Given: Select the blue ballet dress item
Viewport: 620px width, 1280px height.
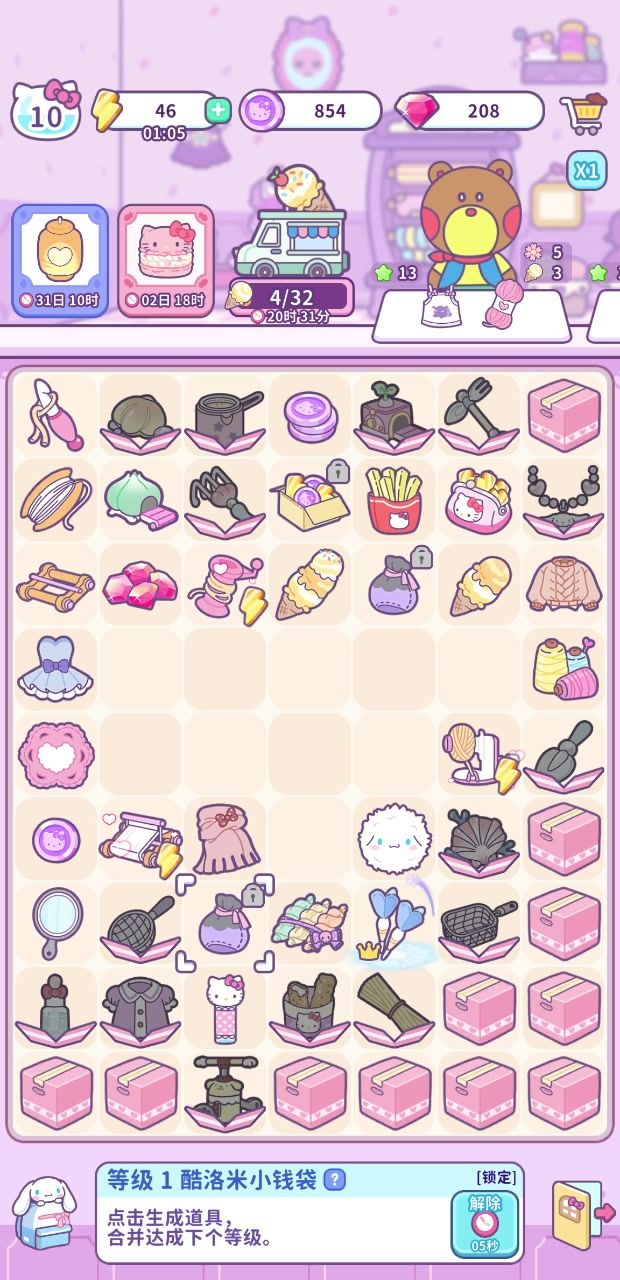Looking at the screenshot, I should (56, 666).
